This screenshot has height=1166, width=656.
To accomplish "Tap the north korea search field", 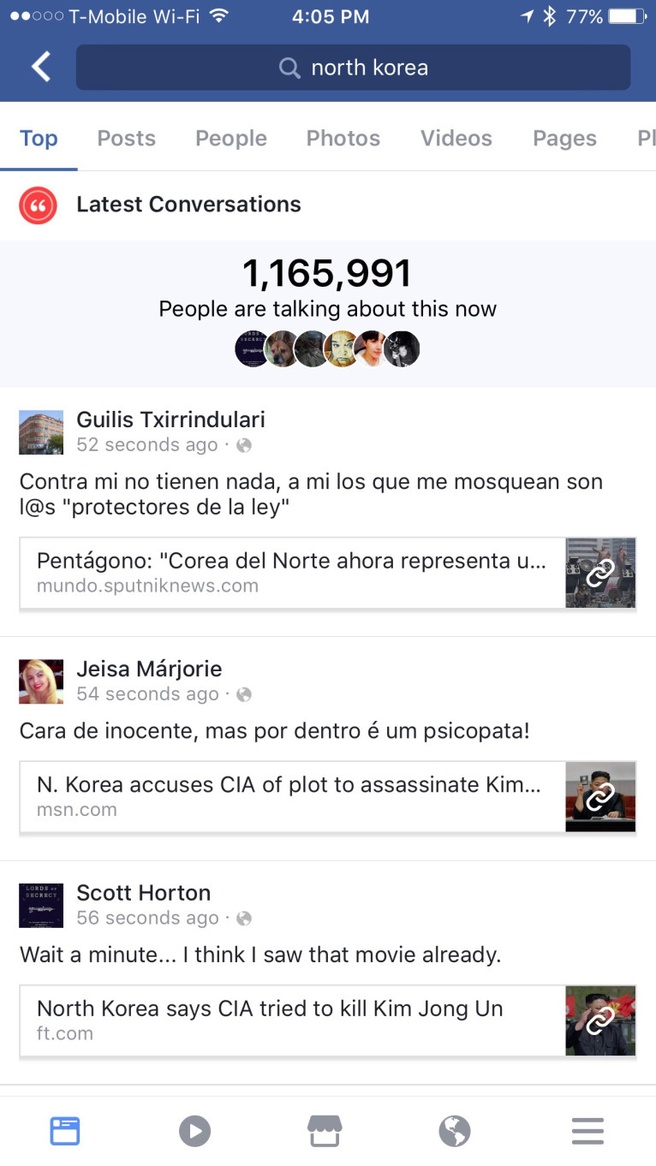I will coord(353,68).
